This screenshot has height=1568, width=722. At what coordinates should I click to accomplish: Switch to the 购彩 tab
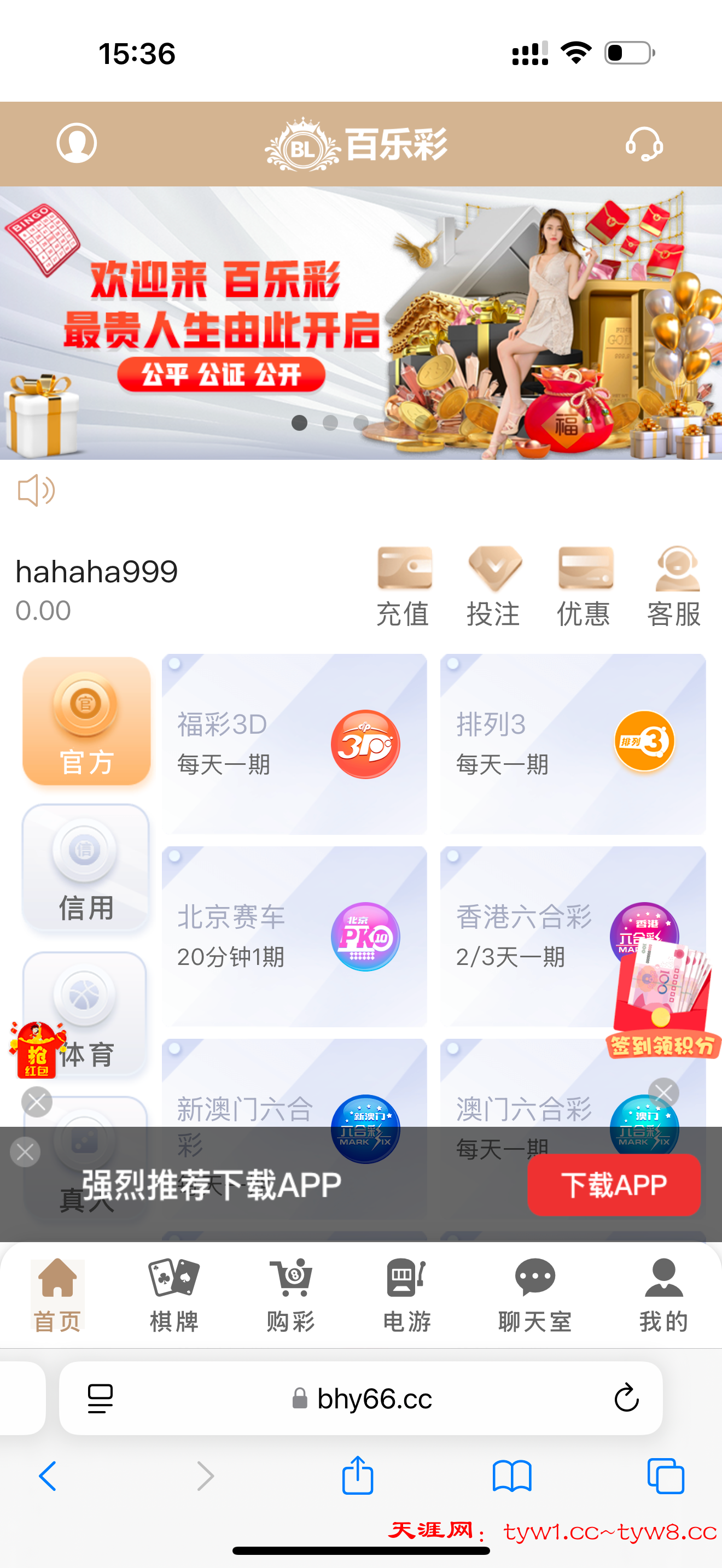(x=291, y=1295)
